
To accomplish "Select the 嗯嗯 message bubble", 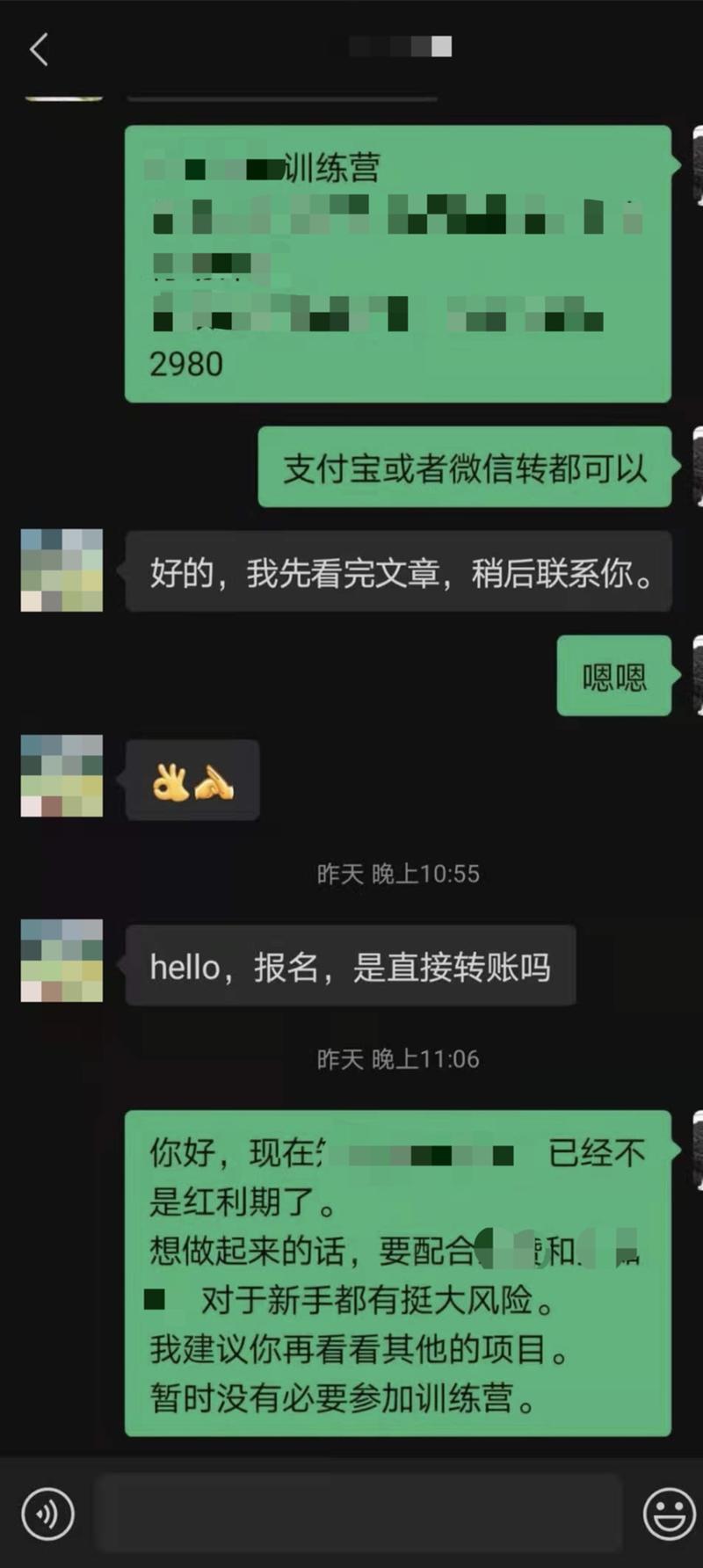I will pos(613,679).
